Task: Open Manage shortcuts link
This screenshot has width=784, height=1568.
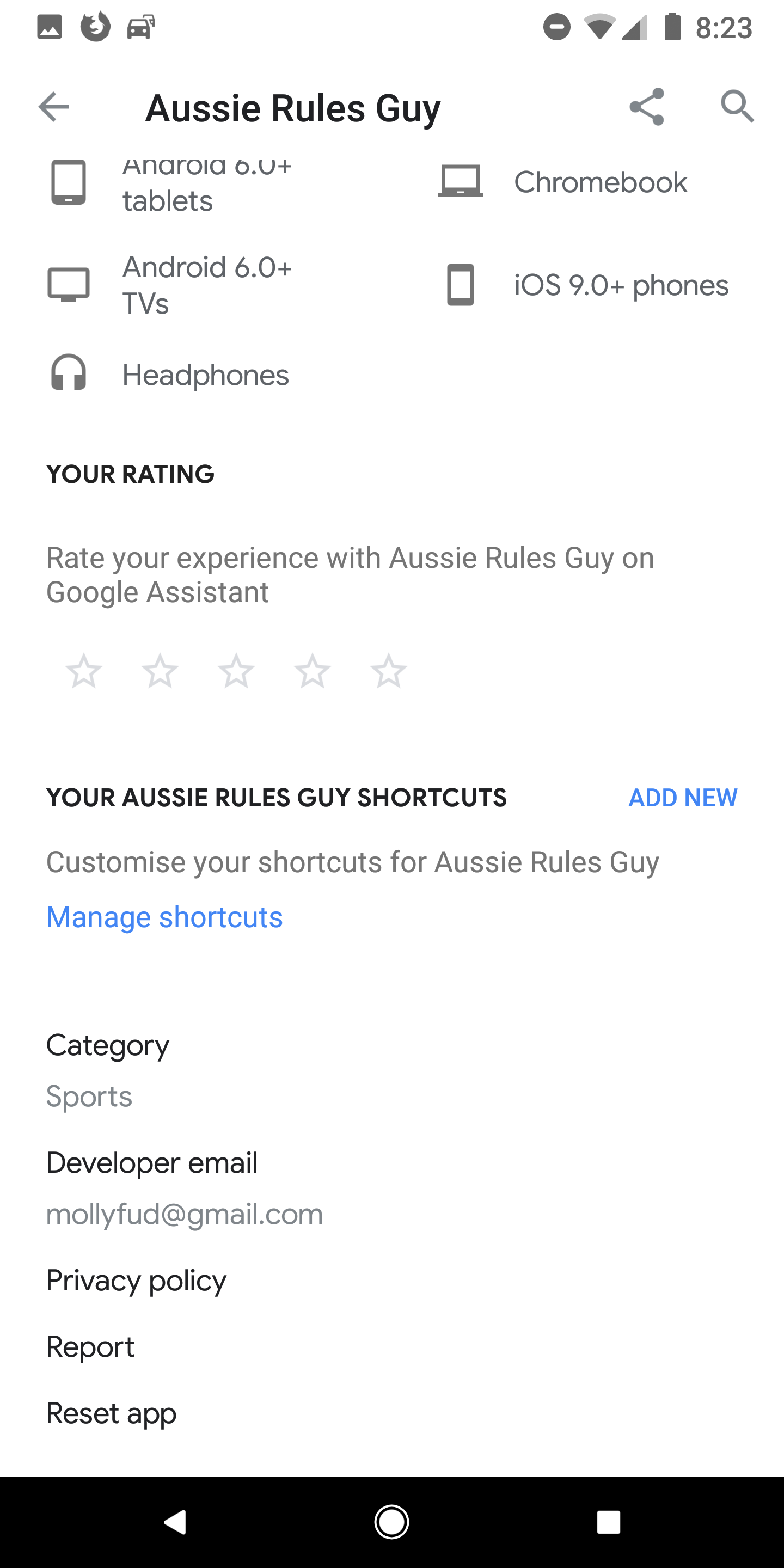Action: pos(165,917)
